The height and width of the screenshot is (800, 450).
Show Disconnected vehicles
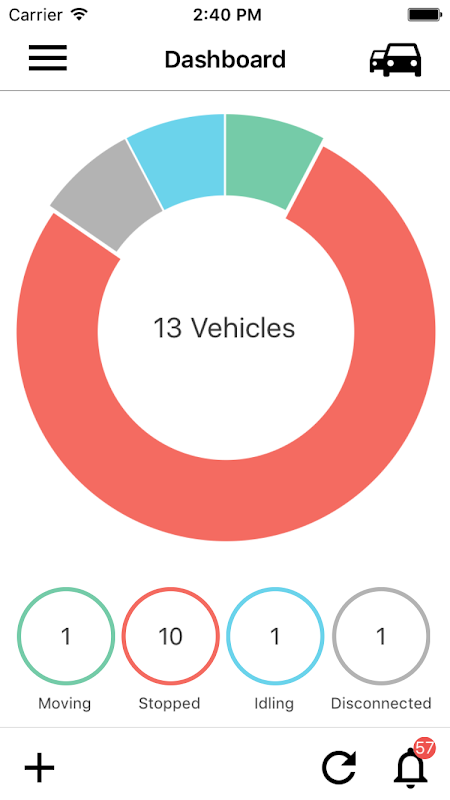click(381, 636)
